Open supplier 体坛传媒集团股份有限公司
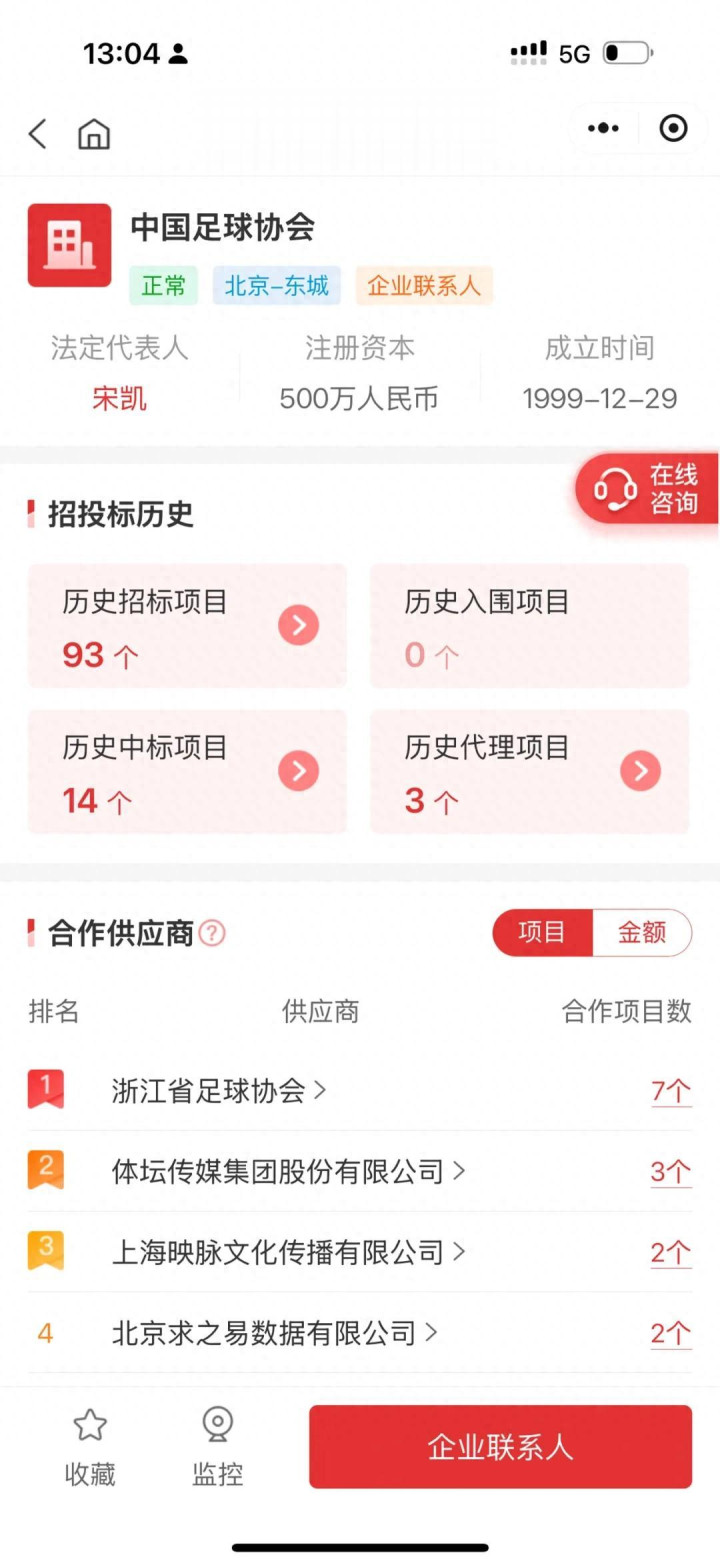Image resolution: width=720 pixels, height=1565 pixels. tap(289, 1170)
